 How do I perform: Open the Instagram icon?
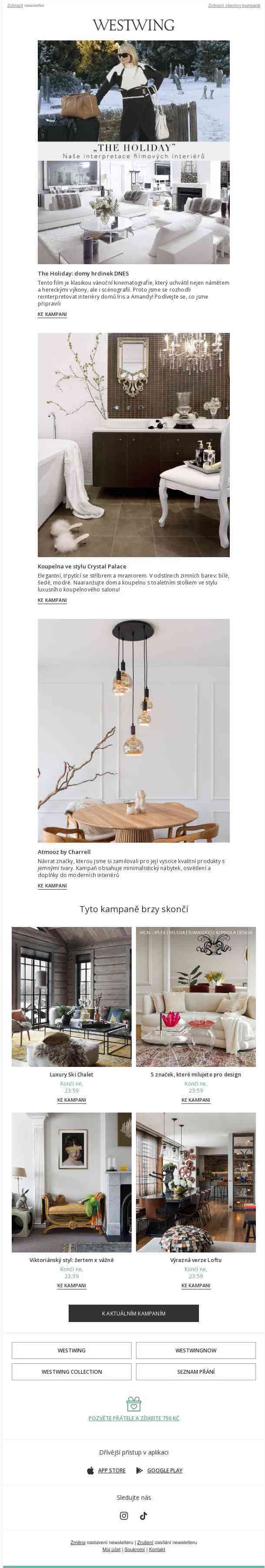tap(124, 1515)
